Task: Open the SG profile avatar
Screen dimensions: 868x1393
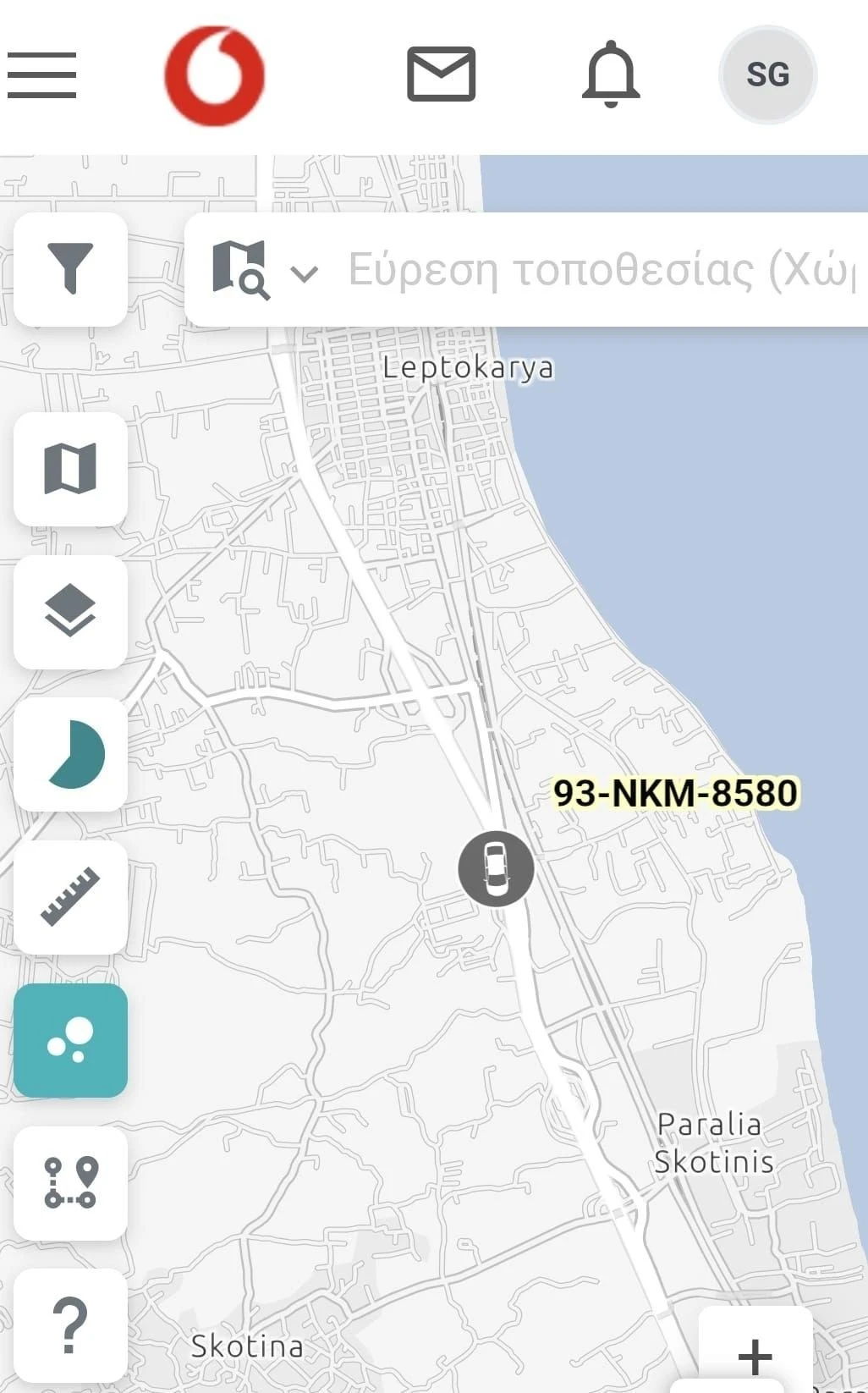Action: pos(767,74)
